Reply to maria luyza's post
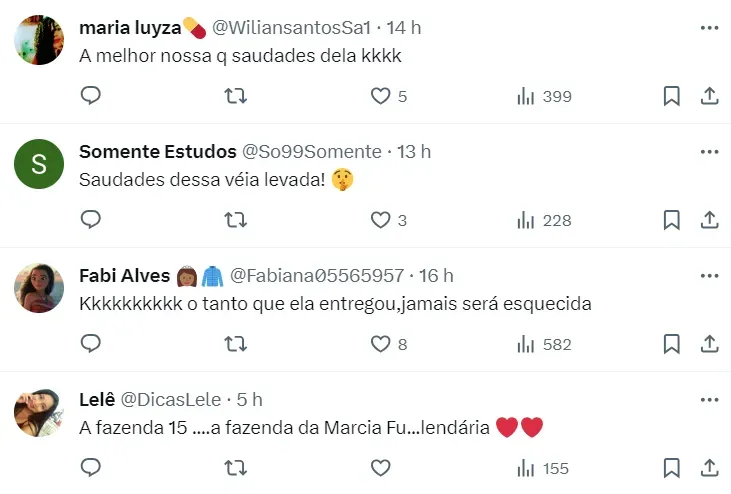The image size is (731, 494). coord(90,96)
